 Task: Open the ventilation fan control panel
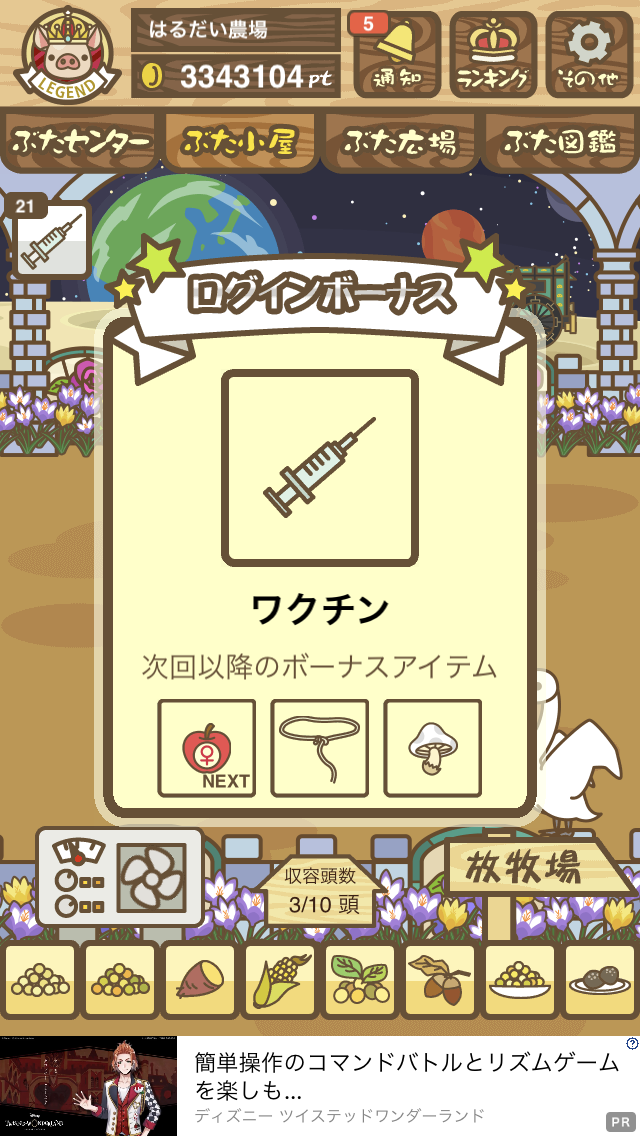point(120,878)
